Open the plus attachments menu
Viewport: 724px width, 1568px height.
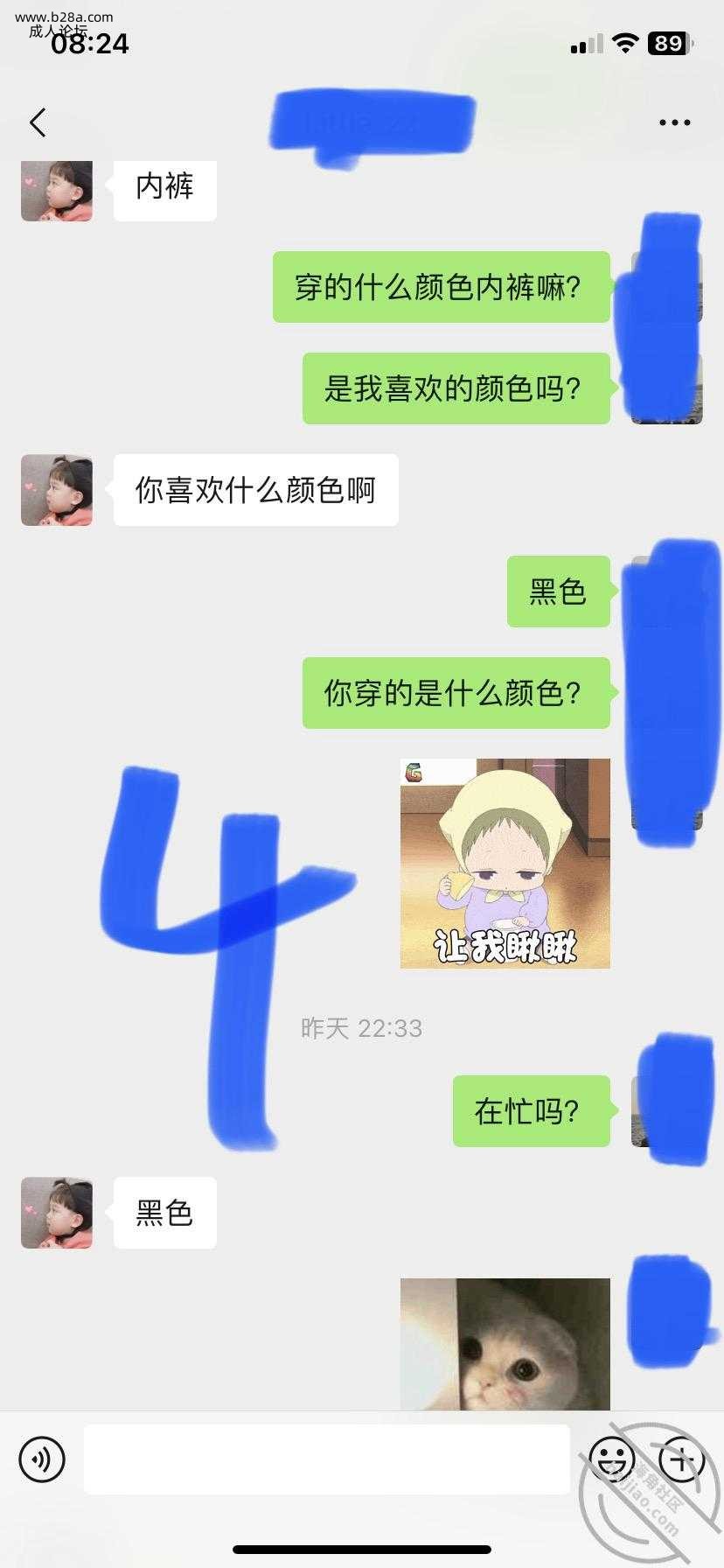[681, 1459]
